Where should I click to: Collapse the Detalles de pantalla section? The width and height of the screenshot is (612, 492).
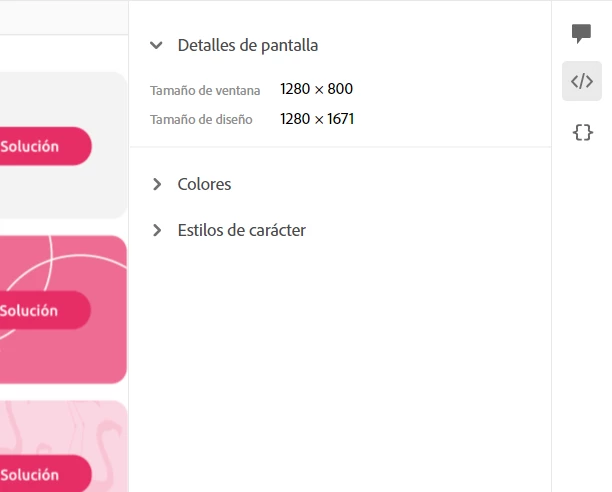tap(156, 45)
